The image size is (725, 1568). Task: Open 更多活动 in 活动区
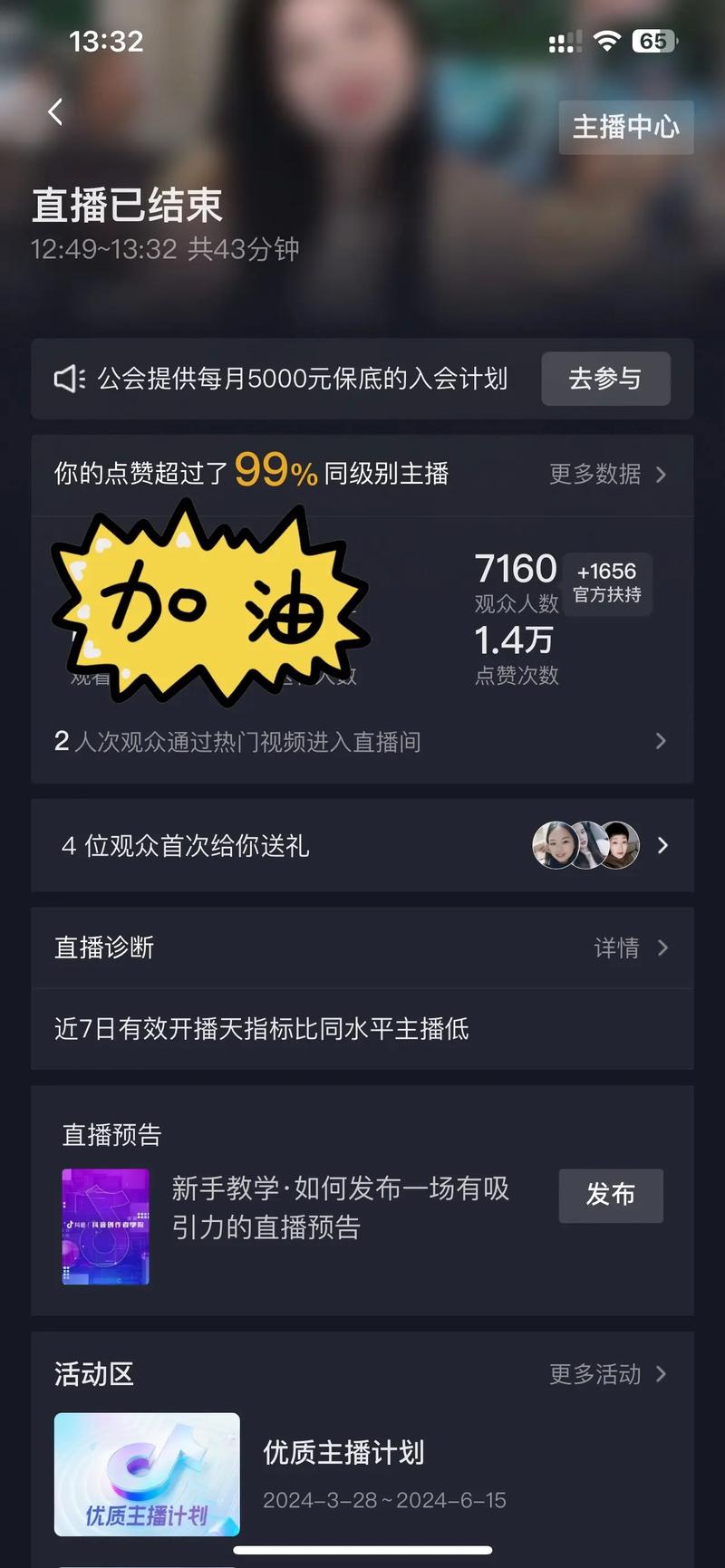pyautogui.click(x=607, y=1374)
